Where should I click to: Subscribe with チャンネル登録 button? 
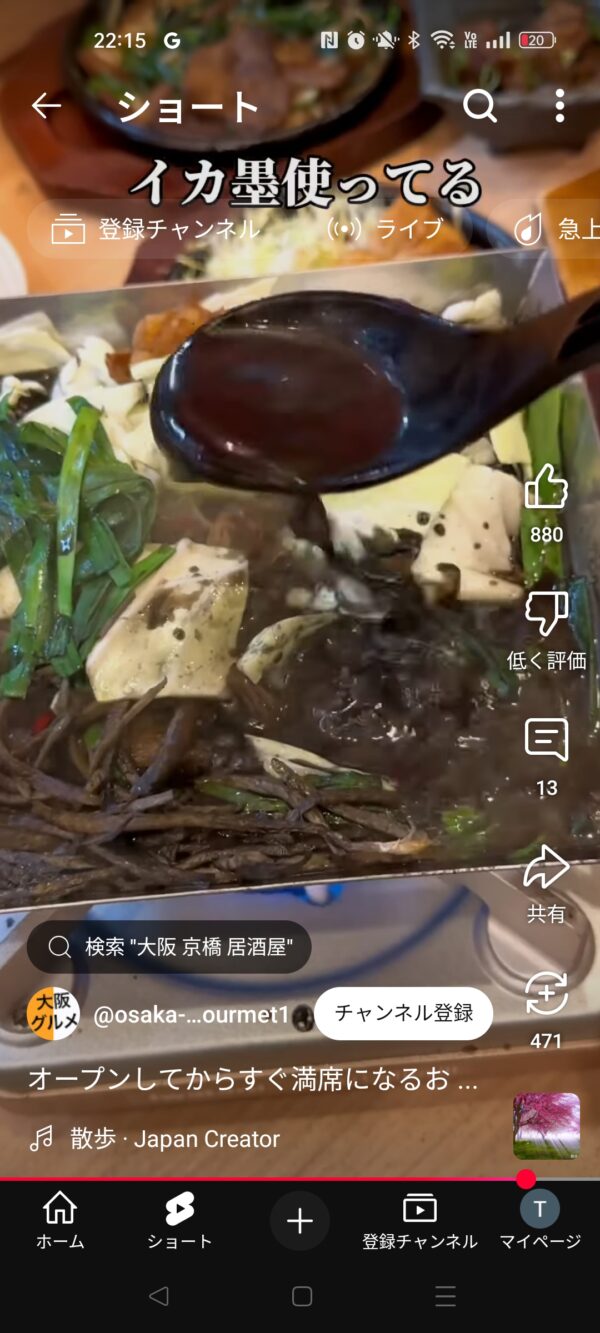click(403, 1013)
